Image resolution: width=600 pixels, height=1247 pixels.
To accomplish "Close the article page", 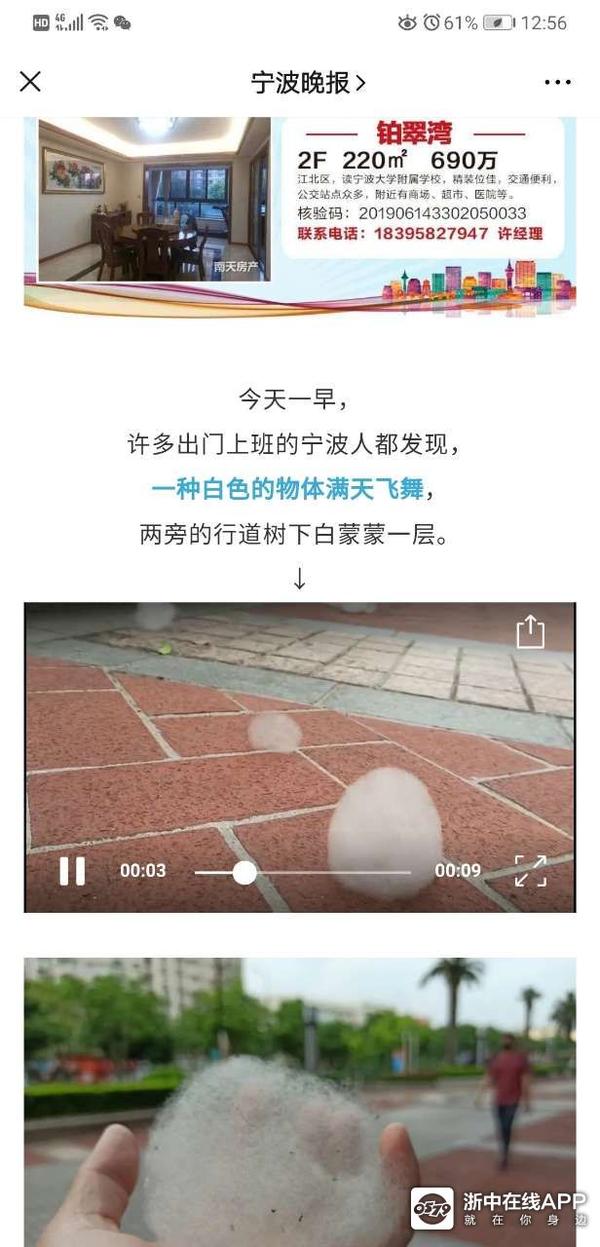I will (x=31, y=82).
